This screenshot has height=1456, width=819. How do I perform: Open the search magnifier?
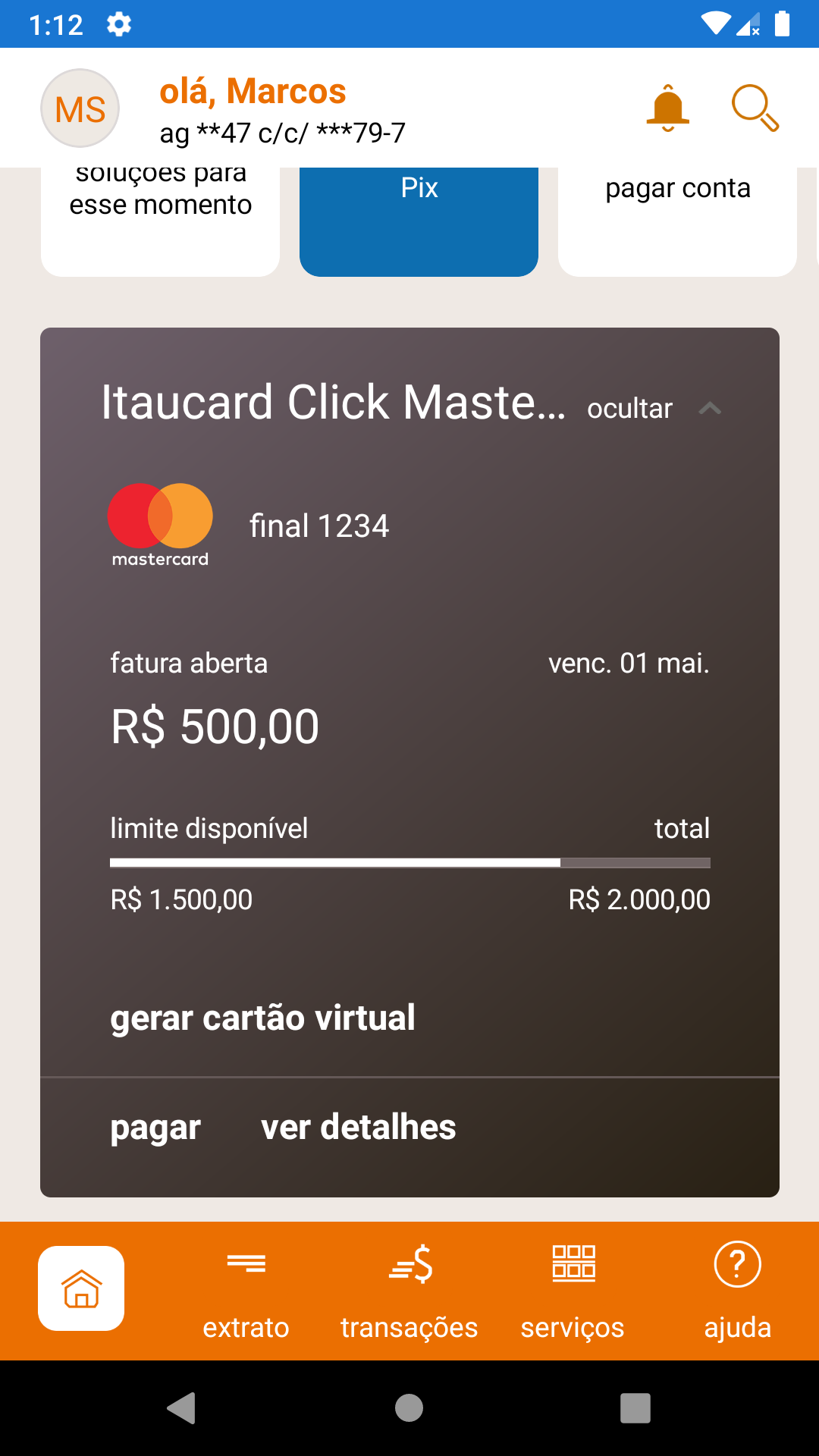(x=755, y=108)
